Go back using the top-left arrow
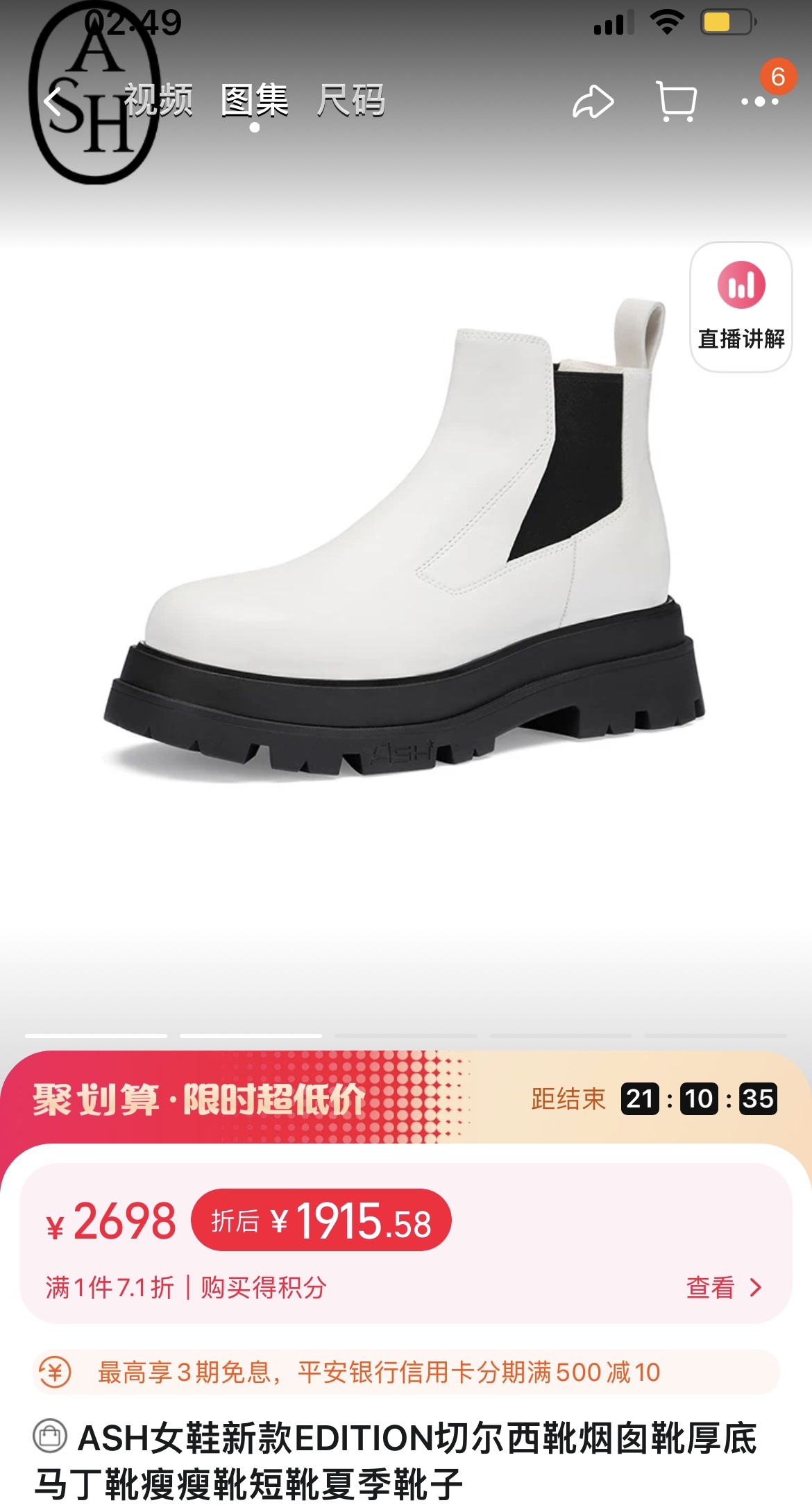812x1512 pixels. click(x=54, y=101)
